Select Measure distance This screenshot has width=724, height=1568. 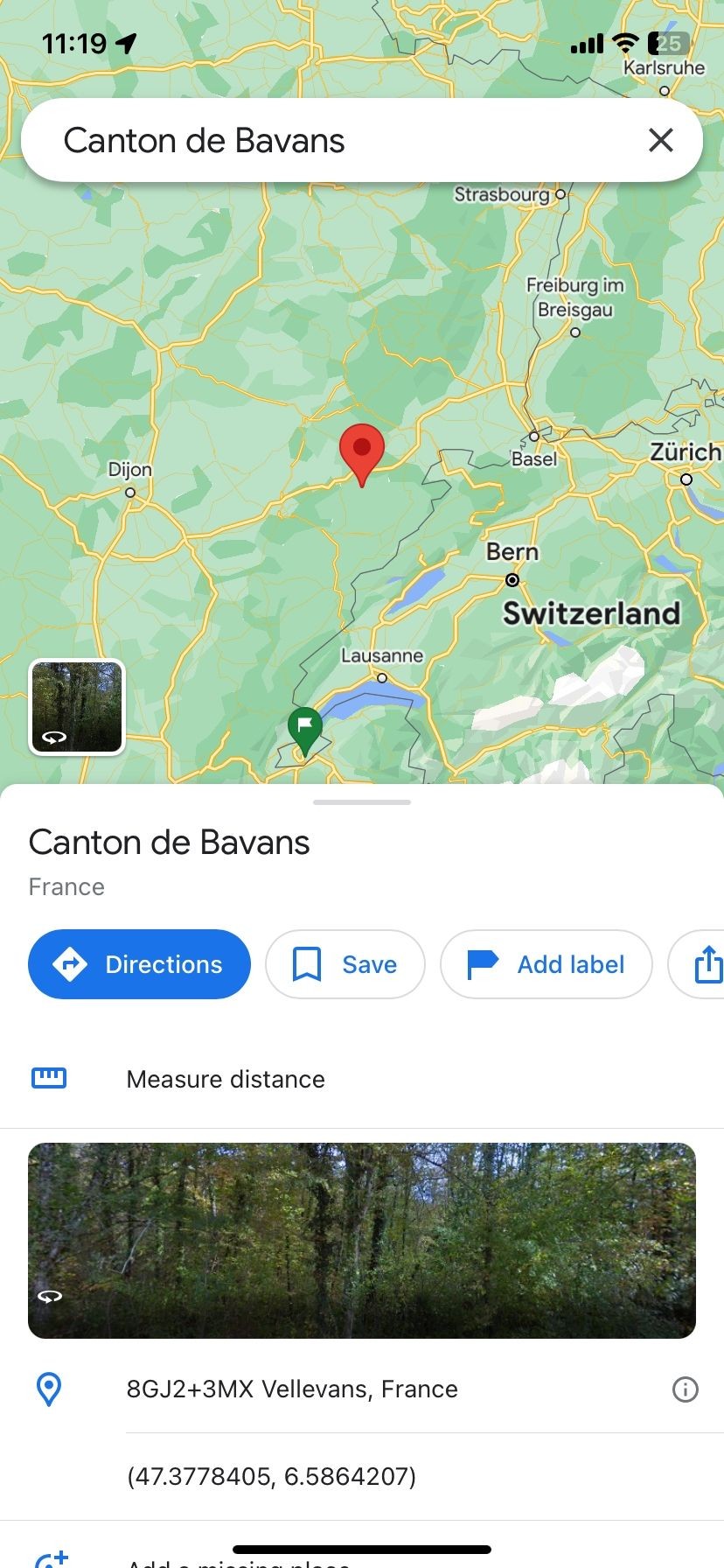[362, 1079]
